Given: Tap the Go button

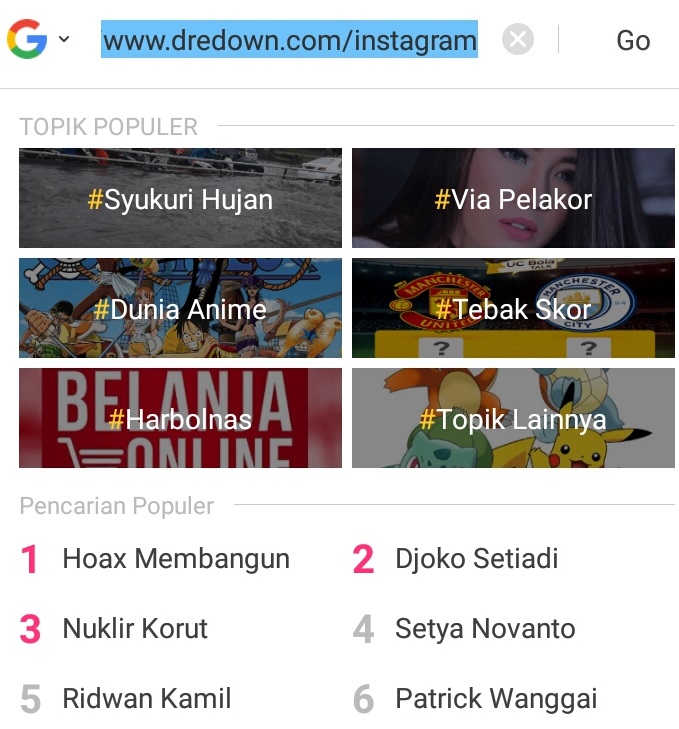Looking at the screenshot, I should tap(633, 40).
